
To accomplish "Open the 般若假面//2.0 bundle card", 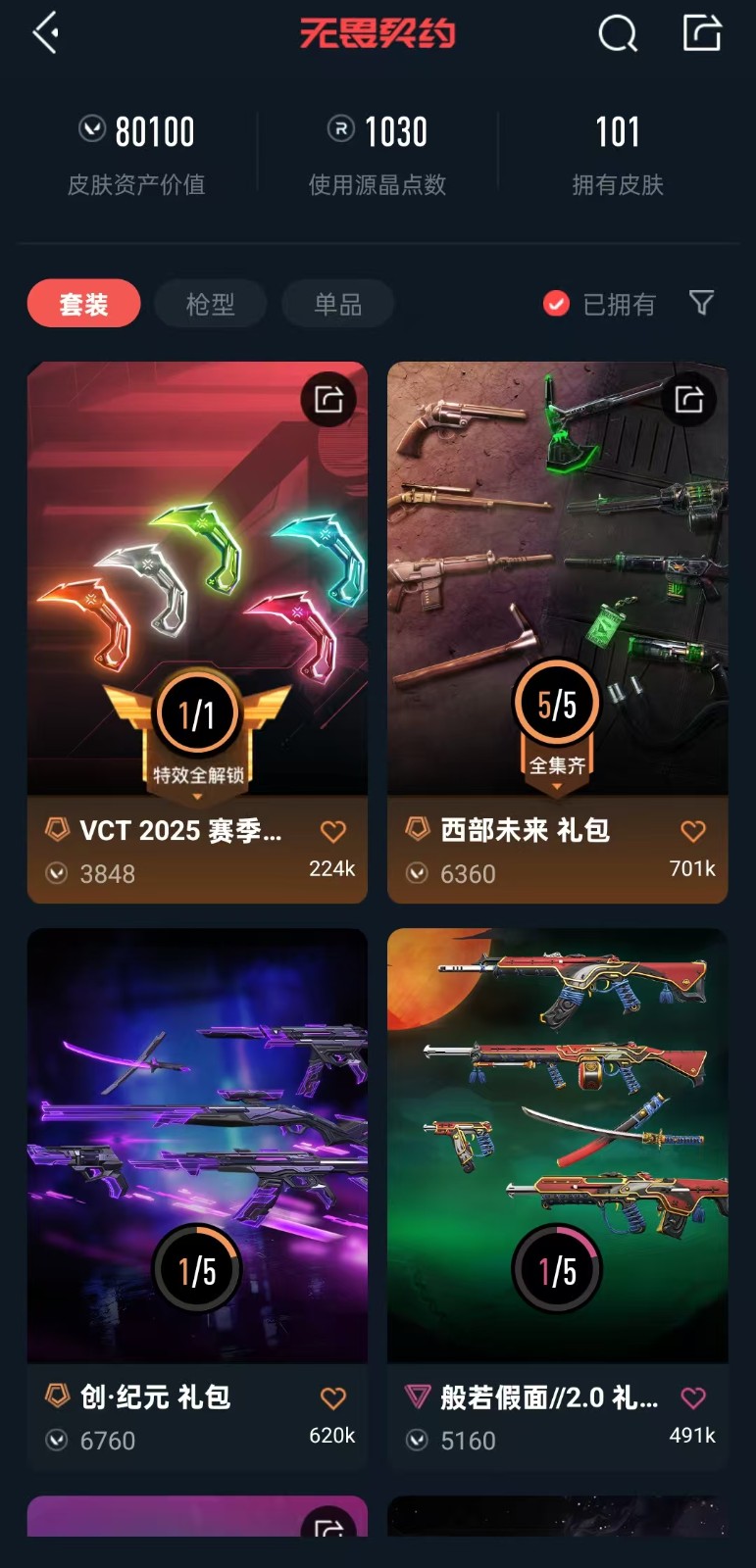I will pyautogui.click(x=557, y=1147).
